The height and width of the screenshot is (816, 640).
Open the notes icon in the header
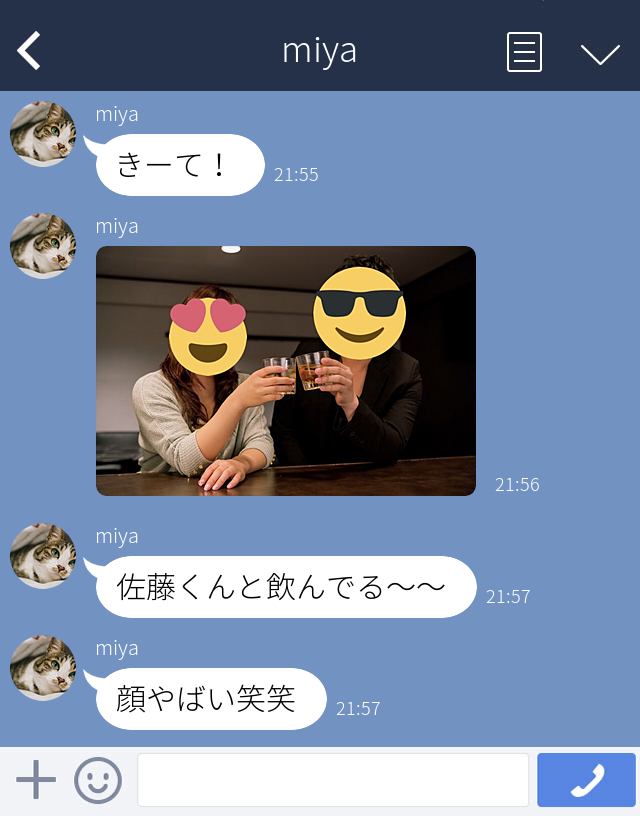[524, 52]
